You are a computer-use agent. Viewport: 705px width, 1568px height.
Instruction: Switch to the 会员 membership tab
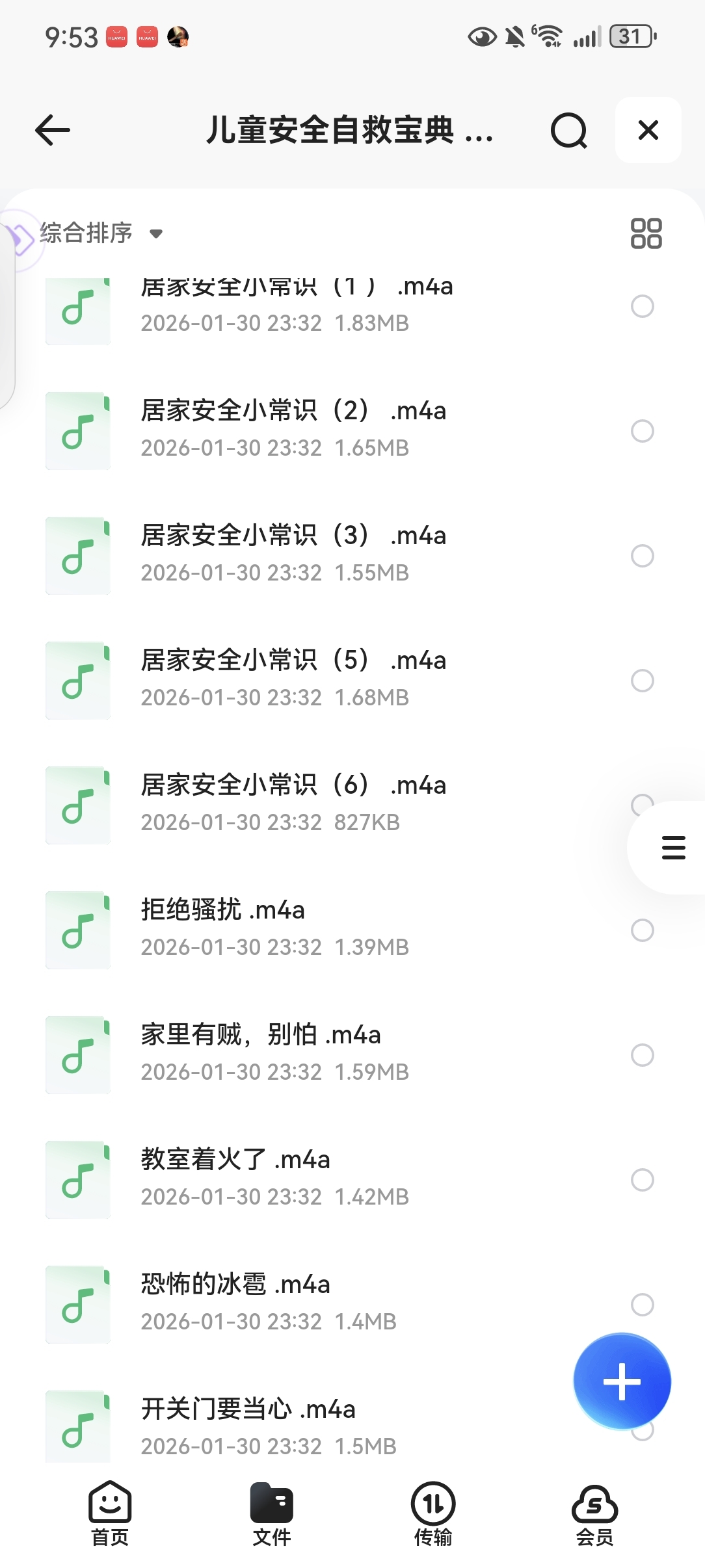coord(594,1513)
